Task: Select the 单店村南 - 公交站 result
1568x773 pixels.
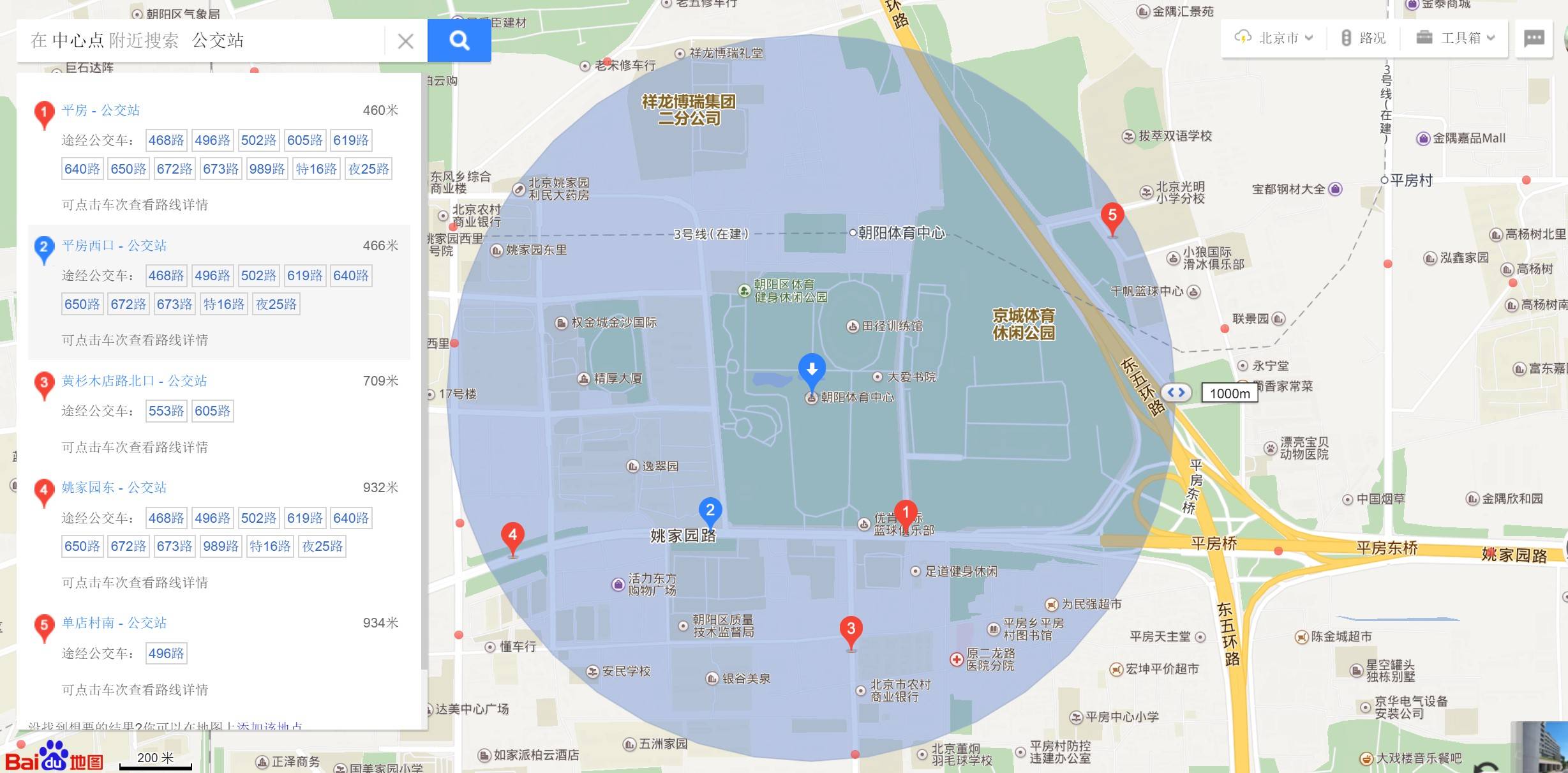Action: tap(114, 623)
